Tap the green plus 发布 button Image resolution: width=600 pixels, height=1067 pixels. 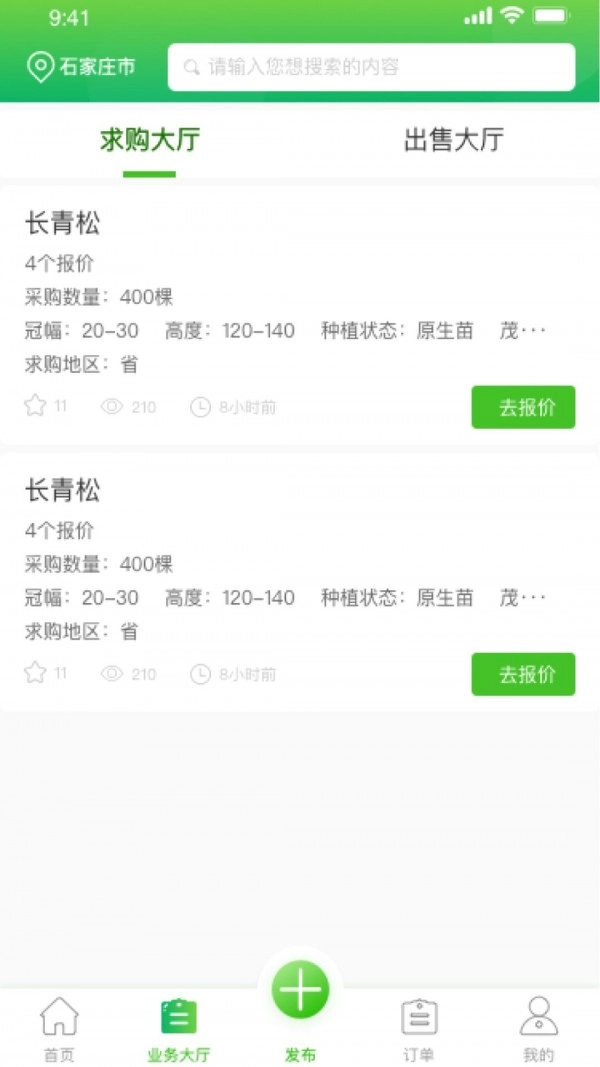pyautogui.click(x=300, y=991)
